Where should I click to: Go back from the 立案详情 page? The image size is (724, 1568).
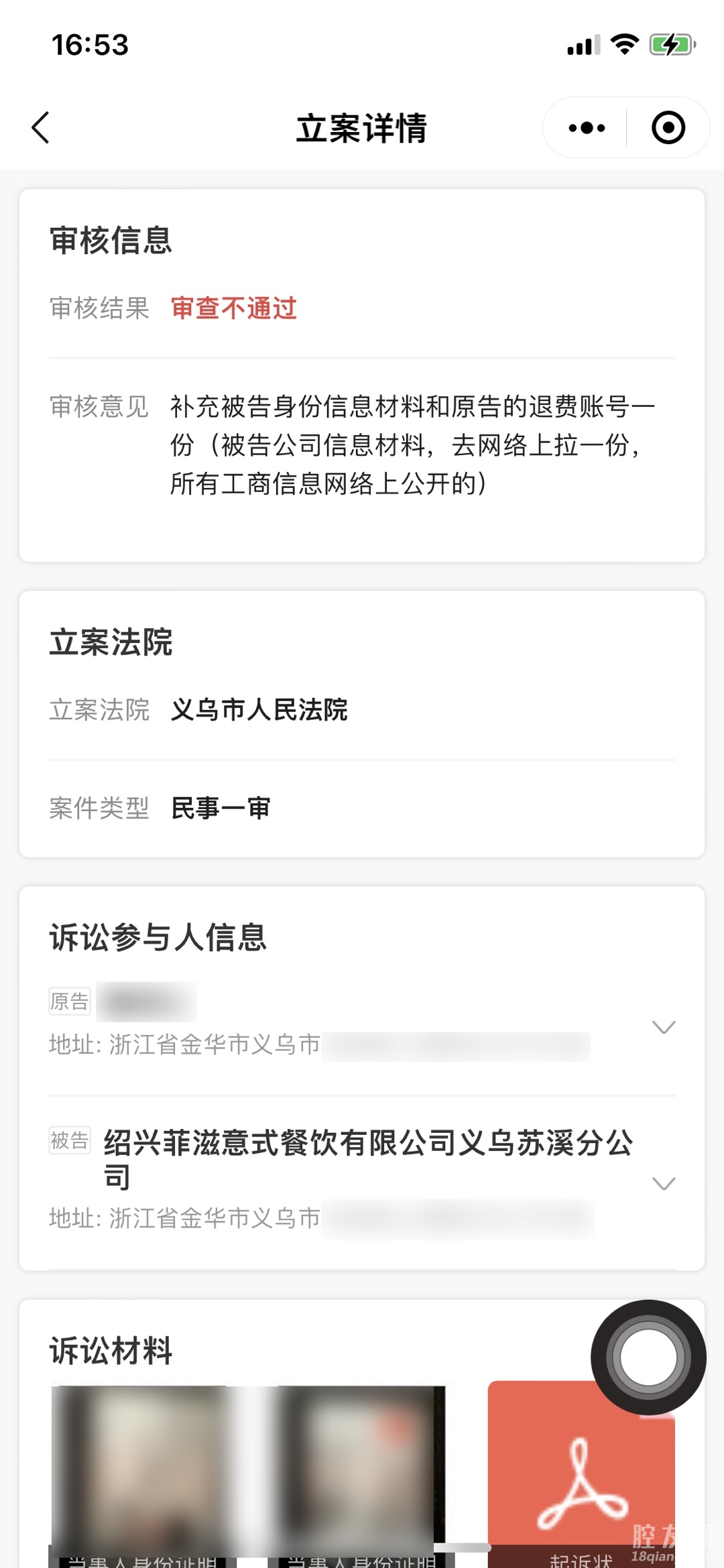pos(42,127)
